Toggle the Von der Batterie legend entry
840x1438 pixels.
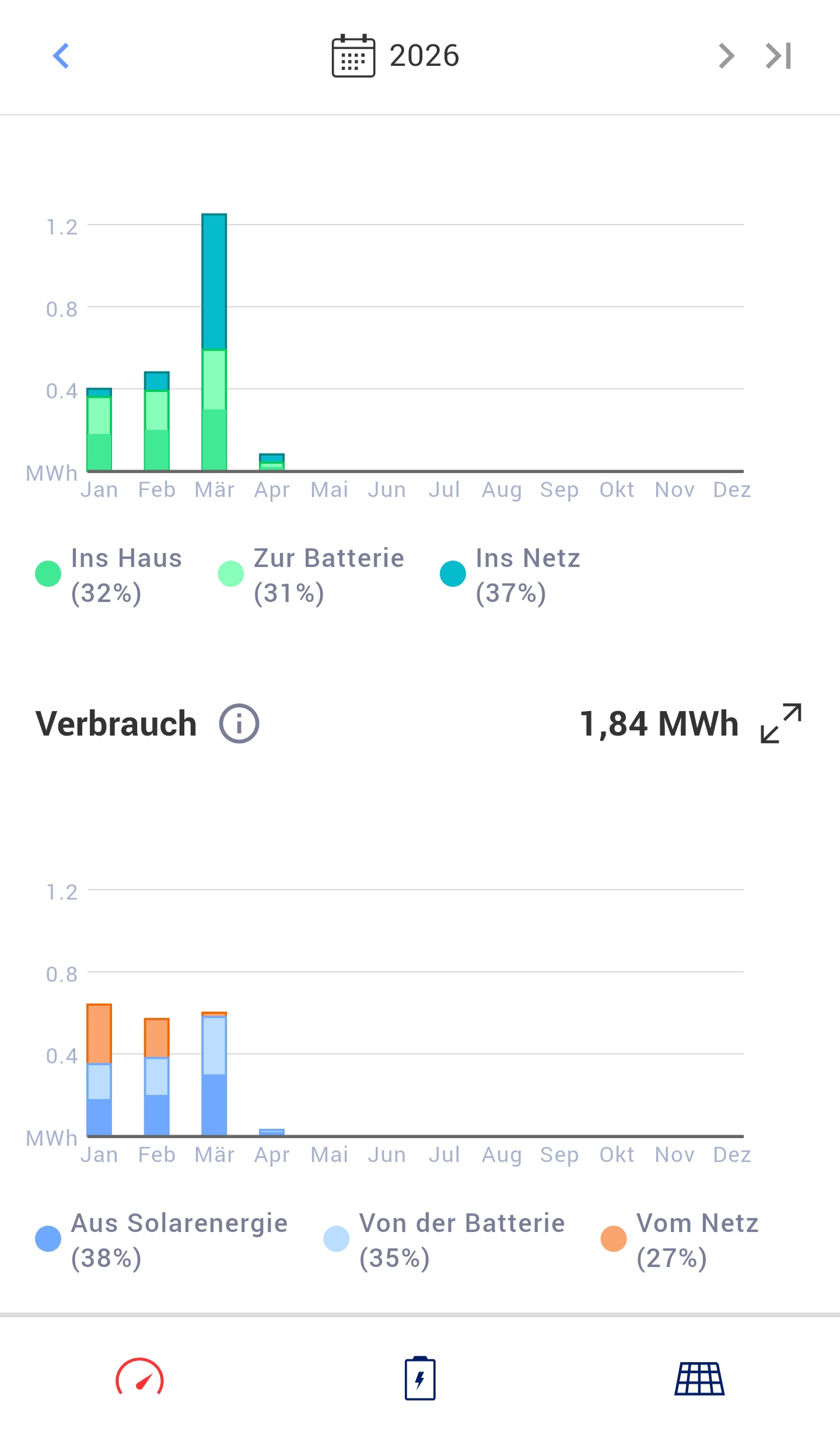click(445, 1240)
